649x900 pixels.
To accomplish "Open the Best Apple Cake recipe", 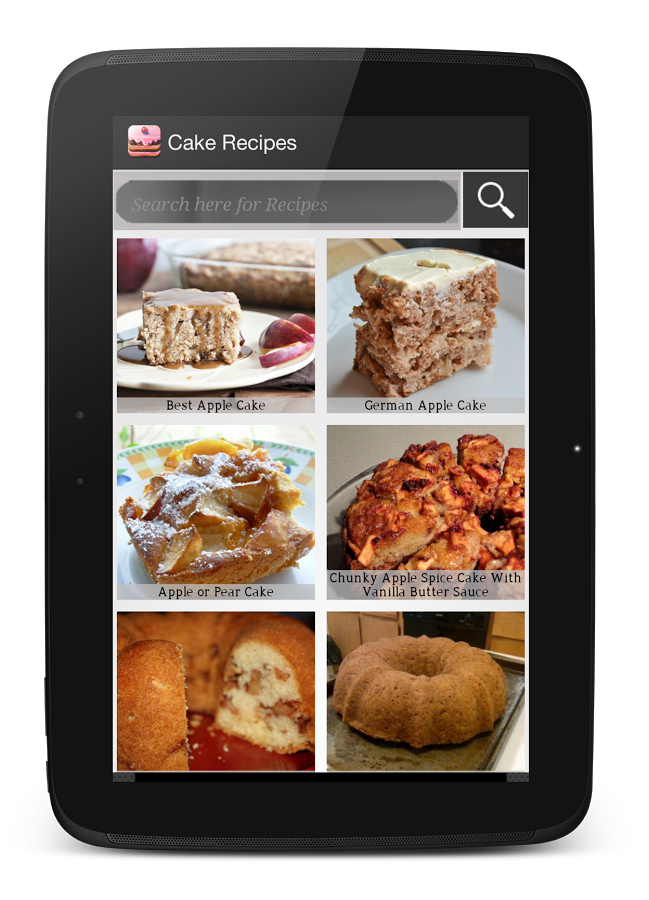I will pos(216,325).
